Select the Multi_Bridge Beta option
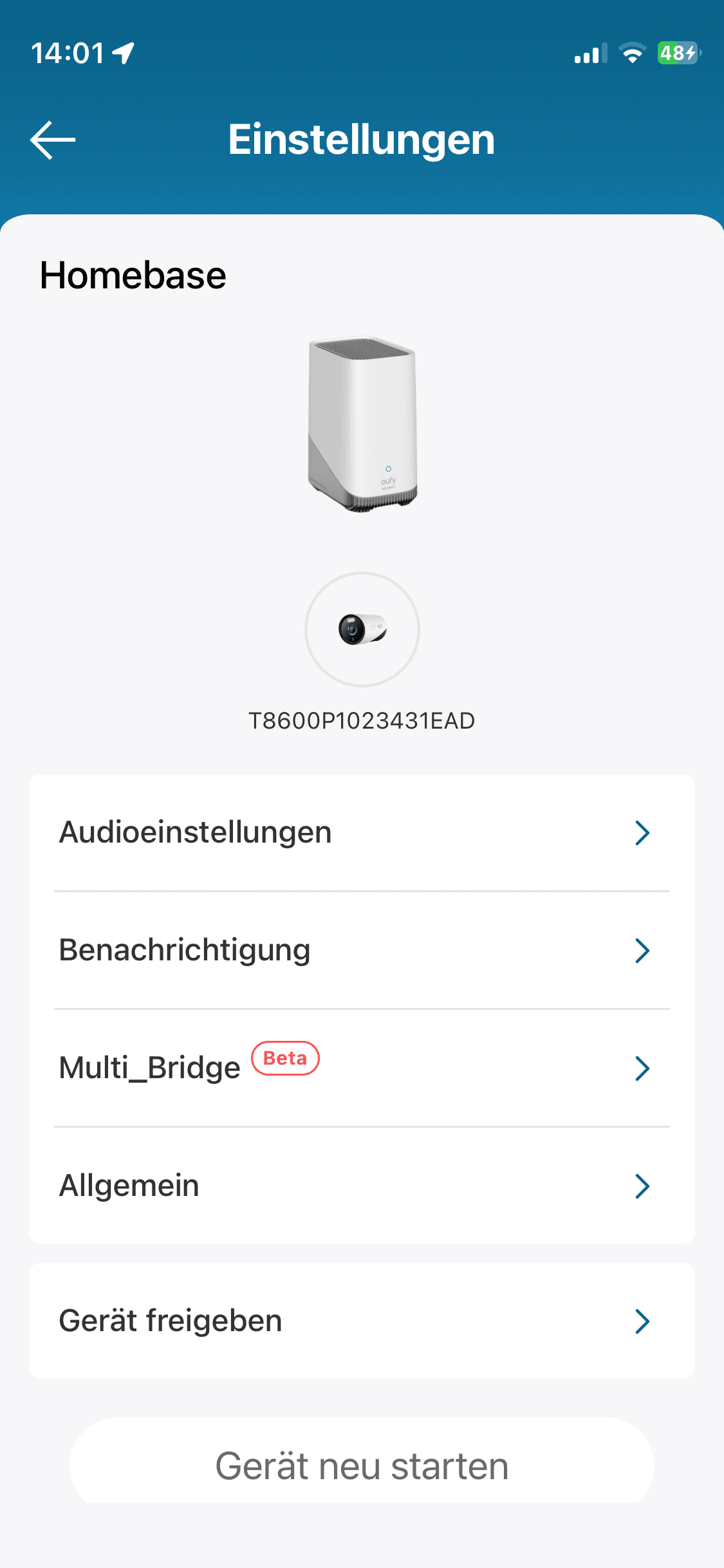The image size is (724, 1568). 362,1068
